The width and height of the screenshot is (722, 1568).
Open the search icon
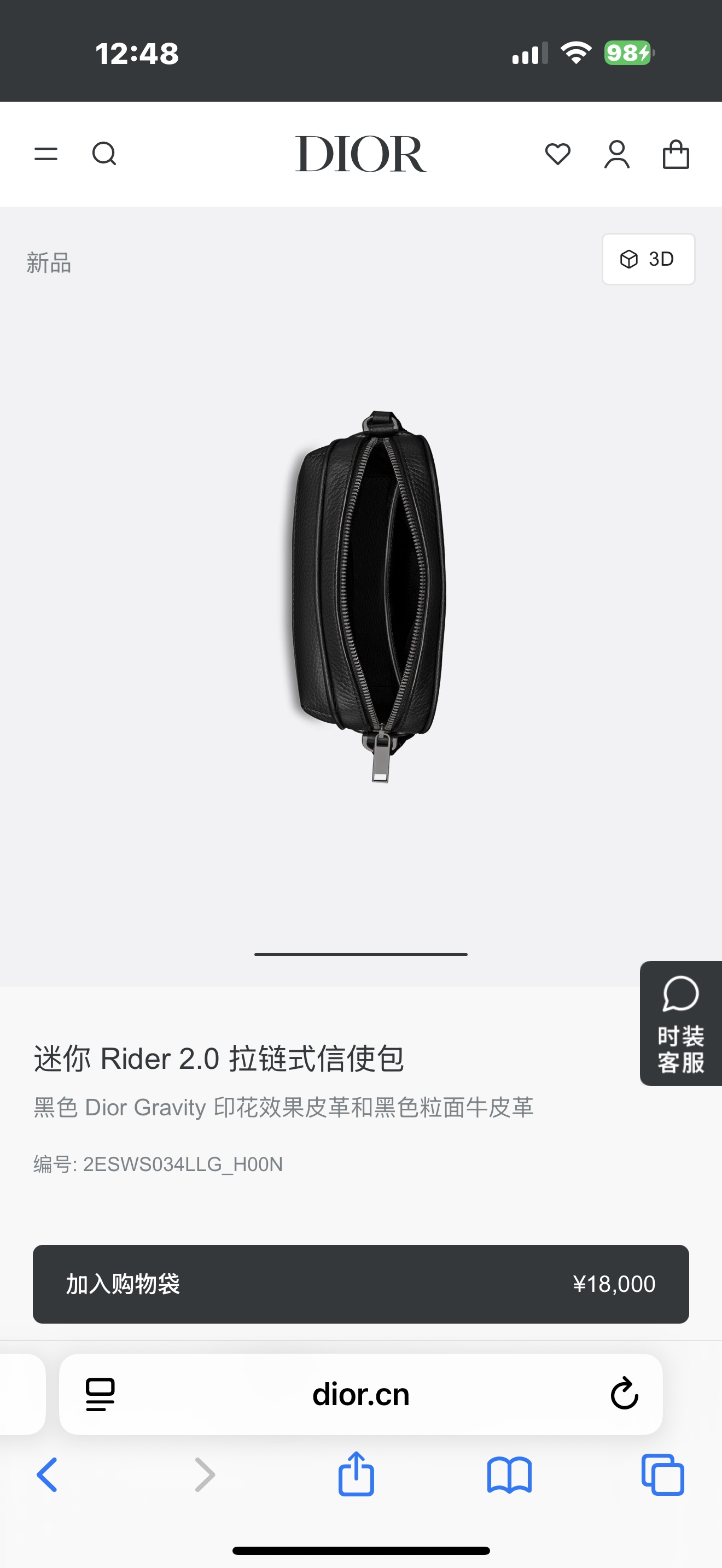tap(104, 154)
